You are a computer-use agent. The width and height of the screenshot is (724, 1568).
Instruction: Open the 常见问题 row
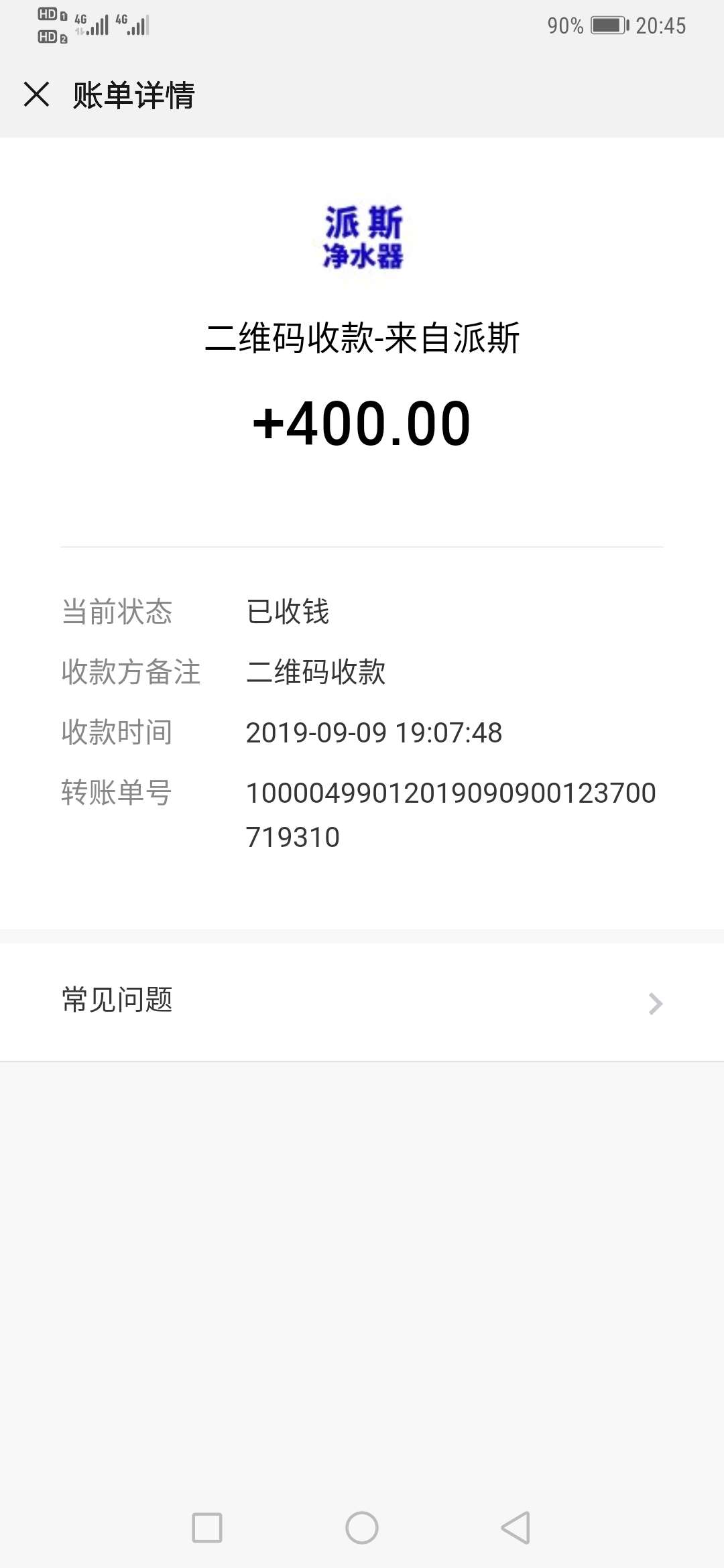click(362, 1002)
